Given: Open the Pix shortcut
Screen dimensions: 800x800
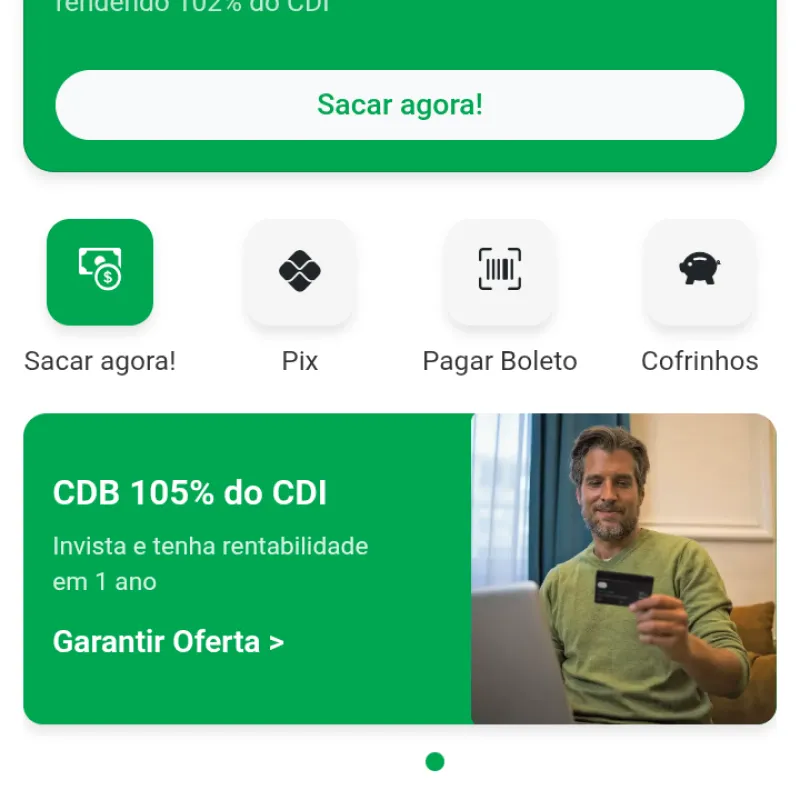Looking at the screenshot, I should coord(300,272).
